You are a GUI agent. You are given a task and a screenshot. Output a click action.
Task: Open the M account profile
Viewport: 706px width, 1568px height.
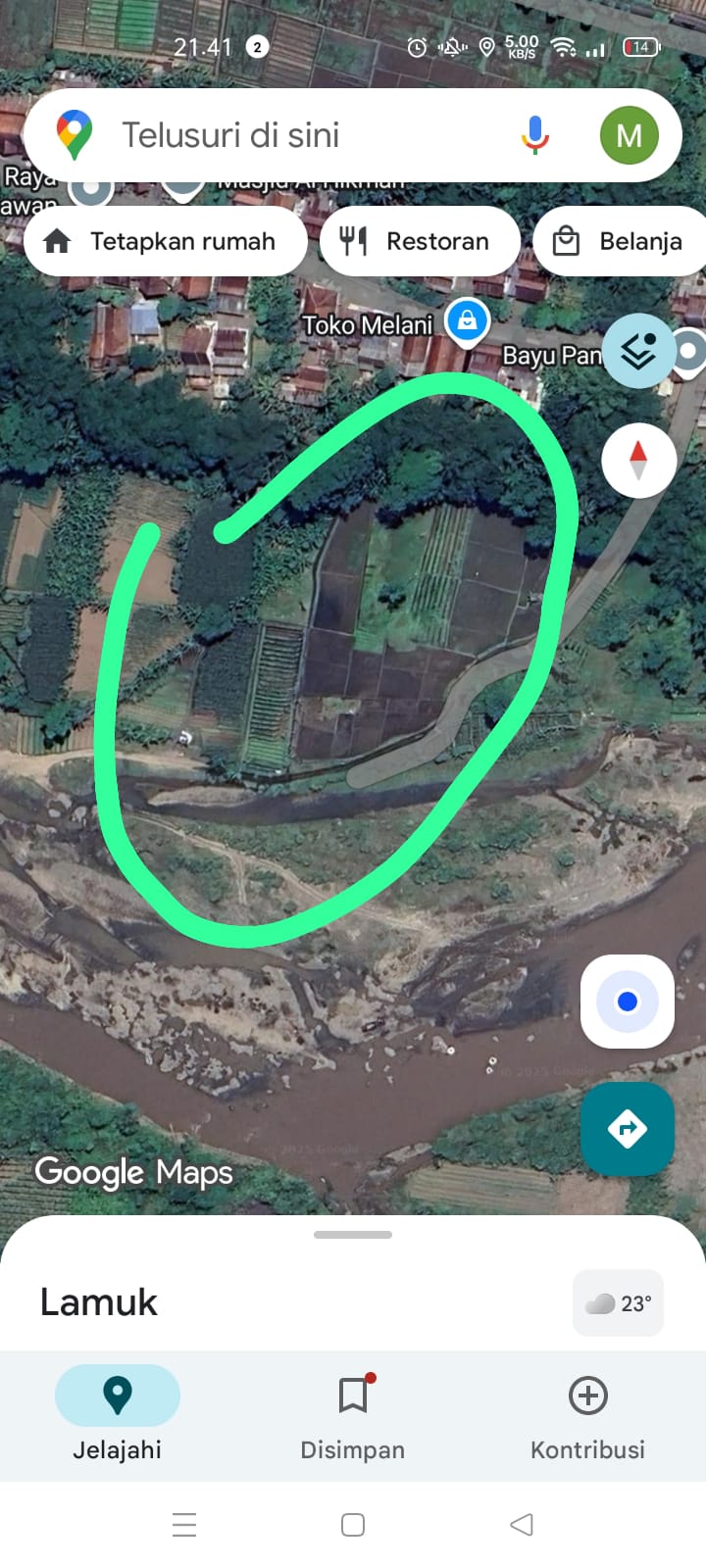[x=629, y=135]
